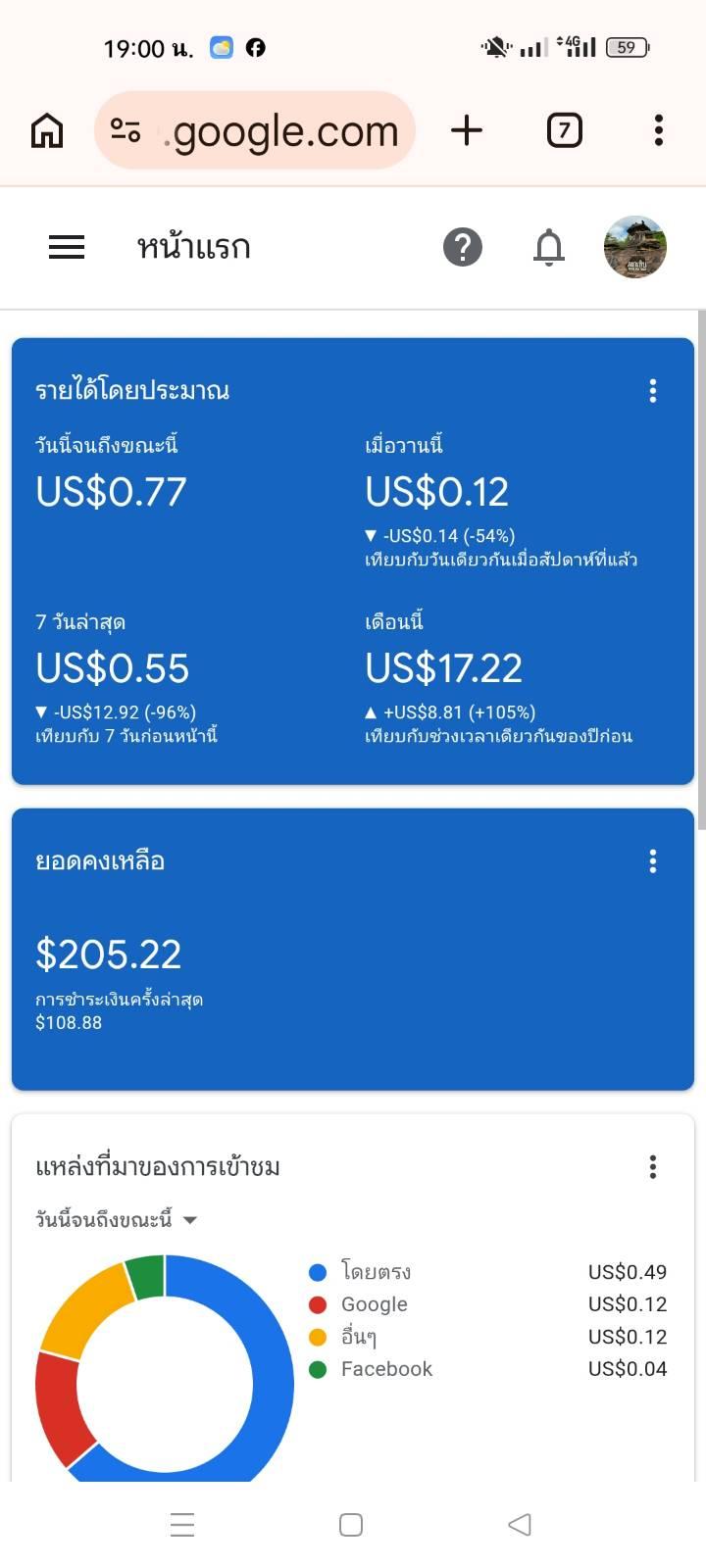Open the notifications bell

pos(549,247)
